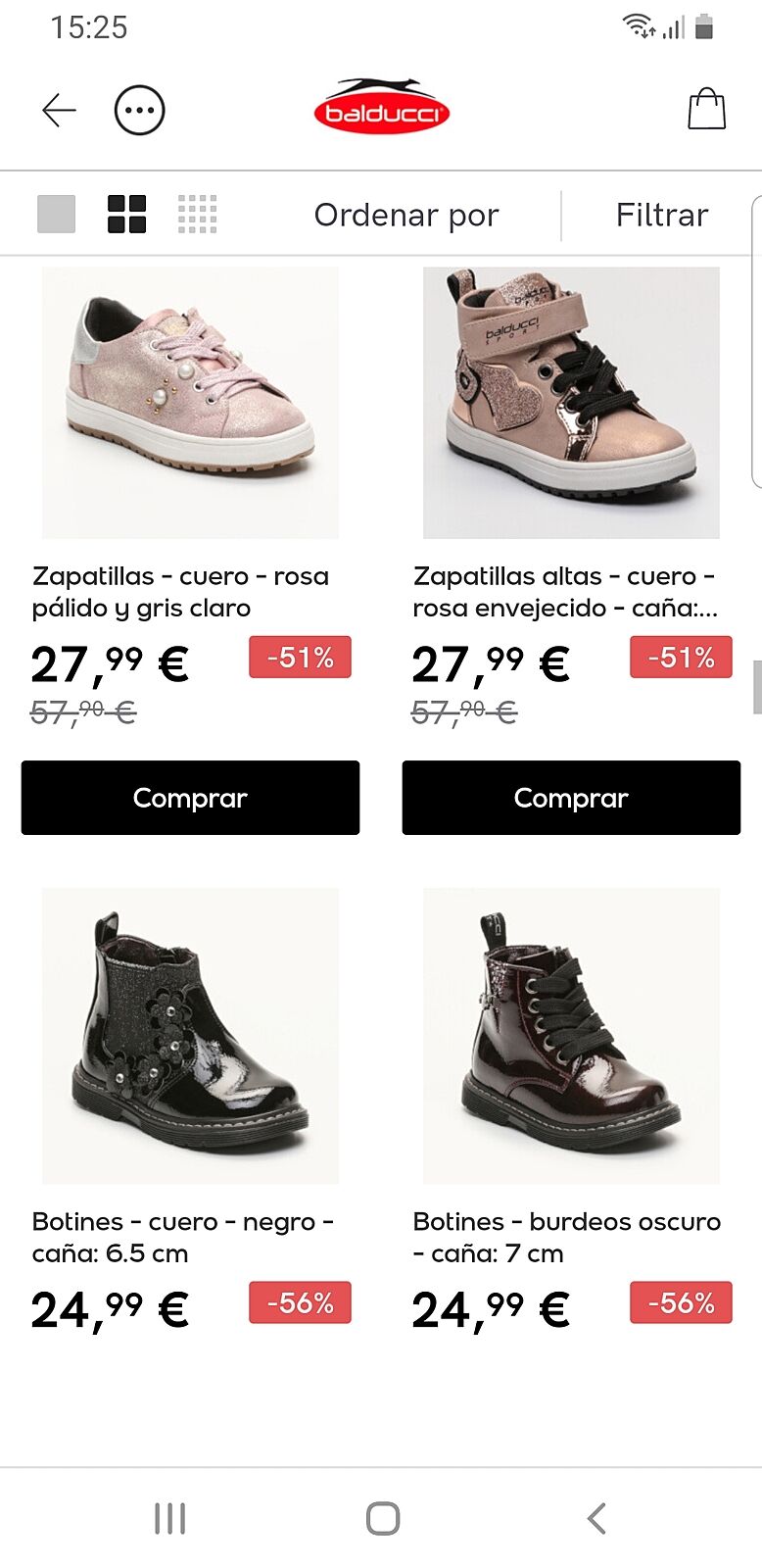
Task: Go back using the arrow icon
Action: (x=59, y=111)
